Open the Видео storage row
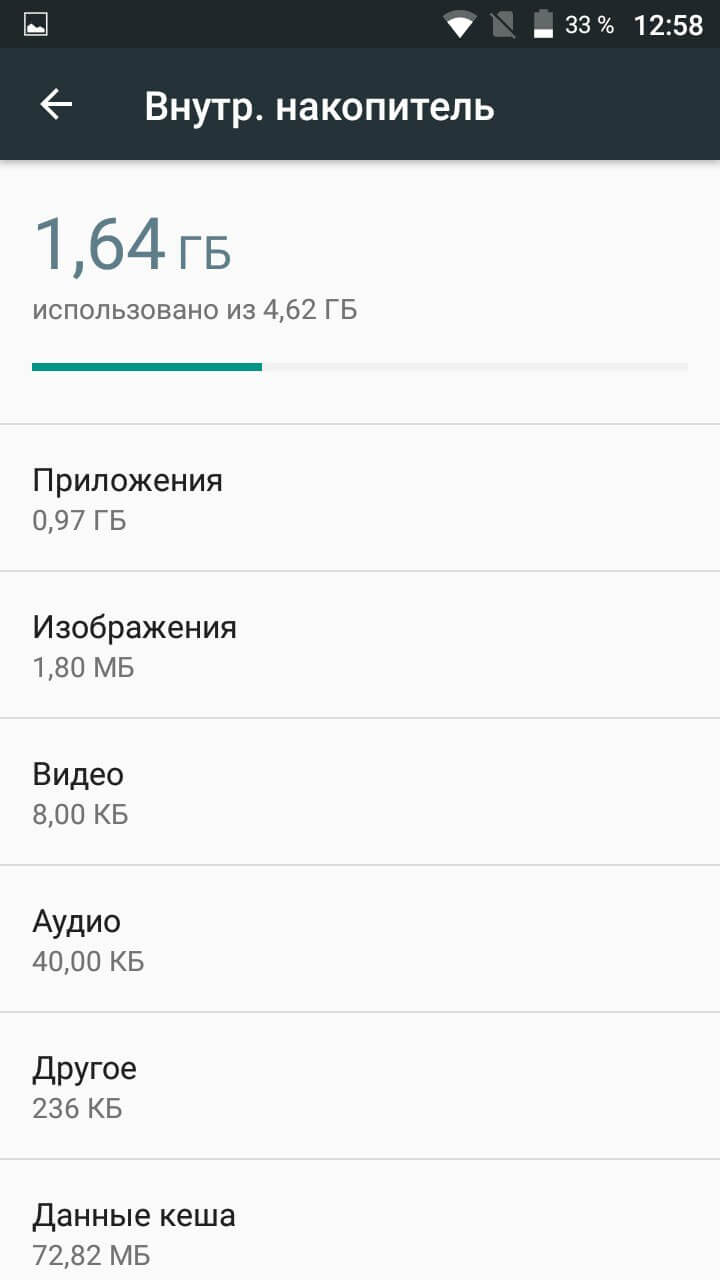Screen dimensions: 720x1280 pyautogui.click(x=360, y=792)
